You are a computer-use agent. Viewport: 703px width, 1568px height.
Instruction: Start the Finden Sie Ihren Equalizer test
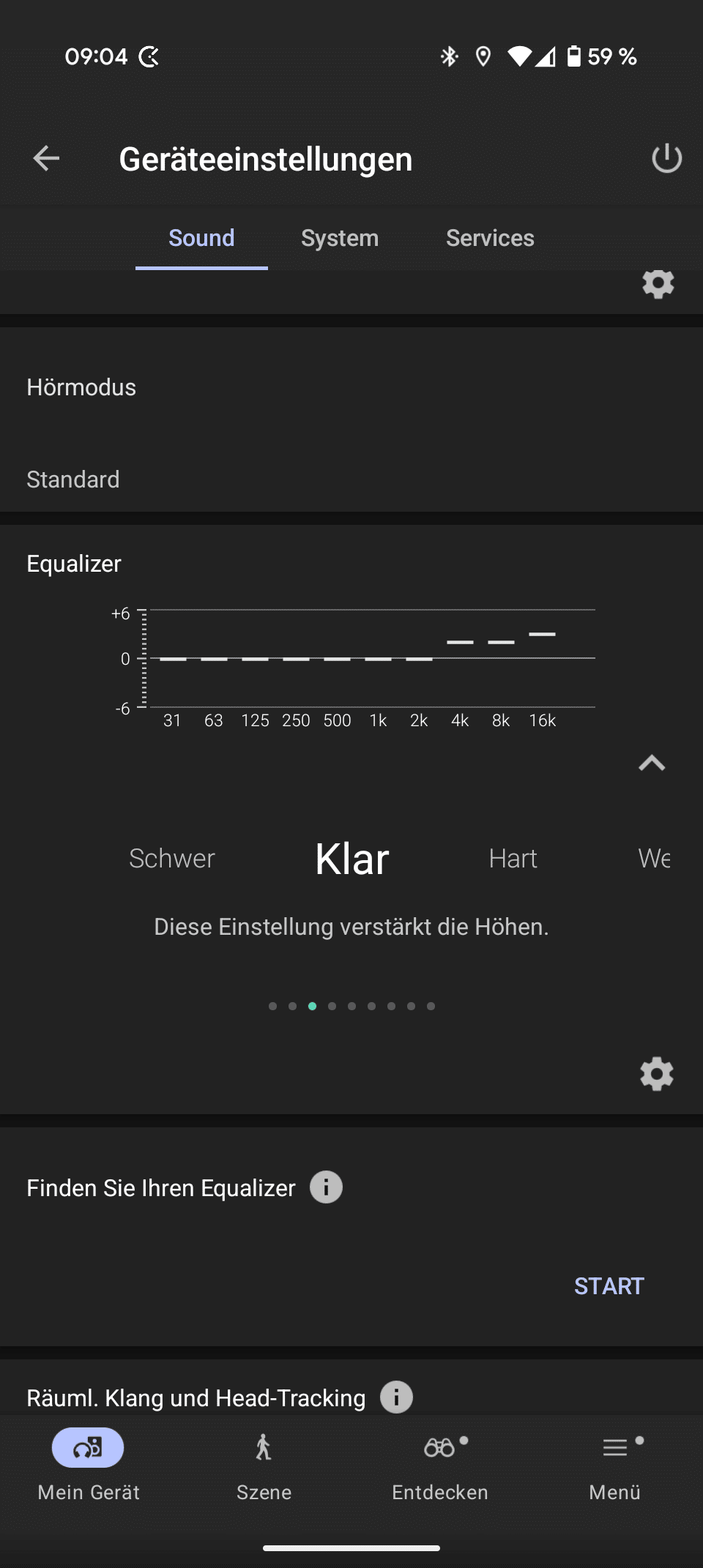[609, 1286]
